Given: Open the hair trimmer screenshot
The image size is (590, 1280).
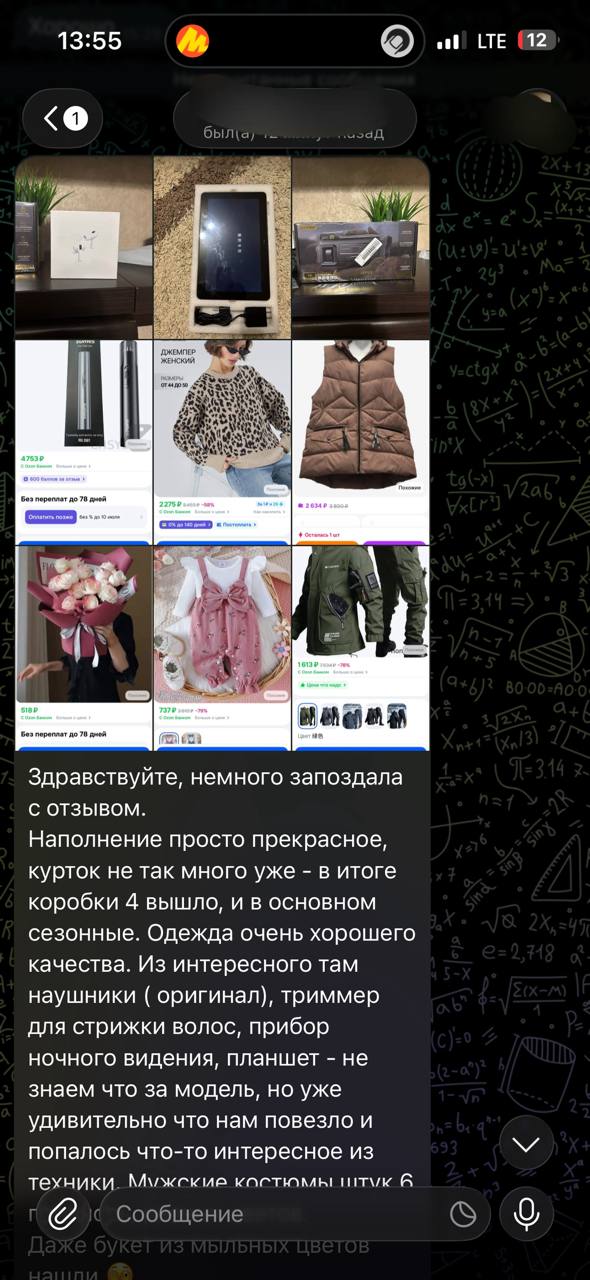Looking at the screenshot, I should [x=83, y=442].
